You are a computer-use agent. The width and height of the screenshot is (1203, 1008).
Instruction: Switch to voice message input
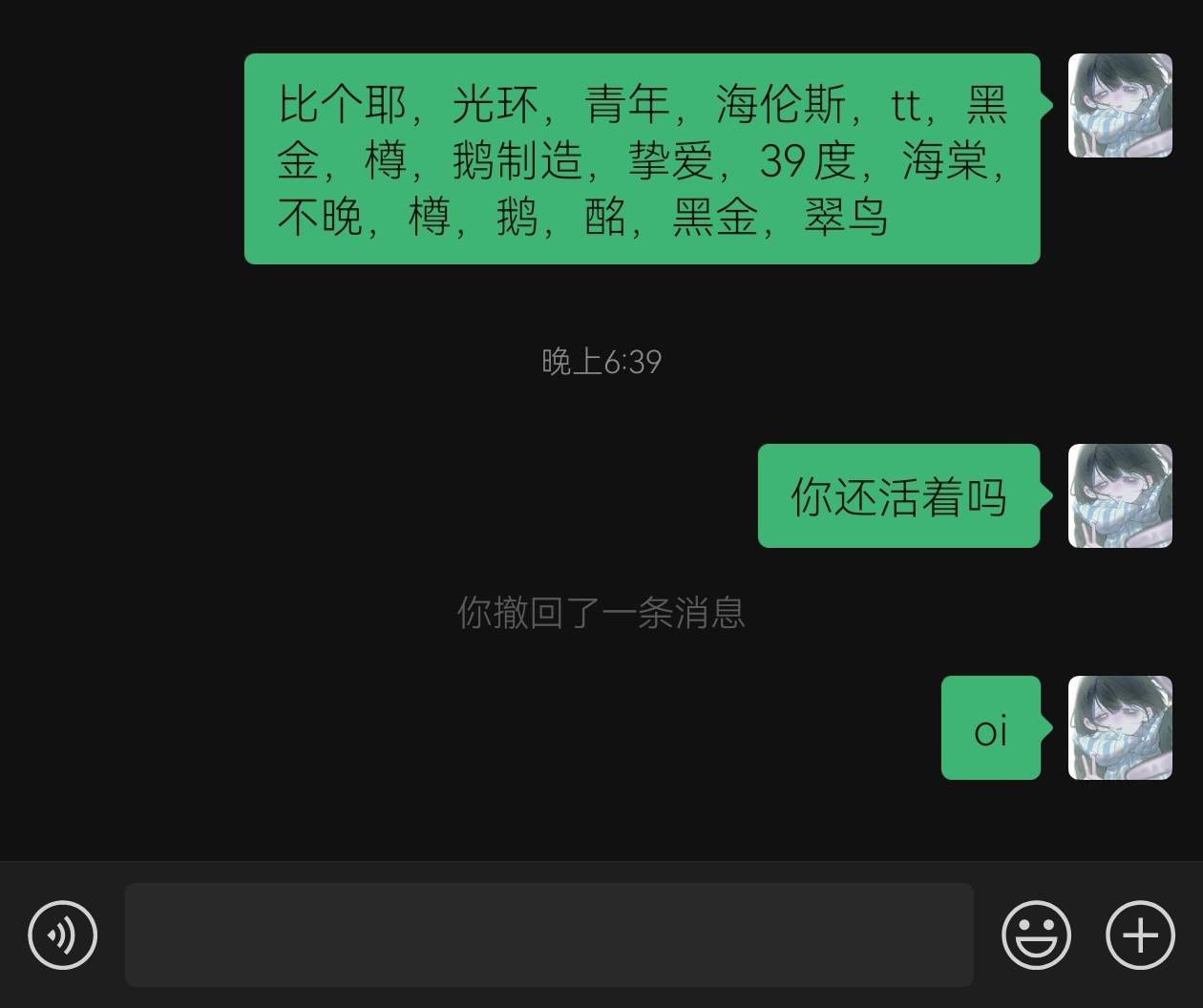[63, 934]
